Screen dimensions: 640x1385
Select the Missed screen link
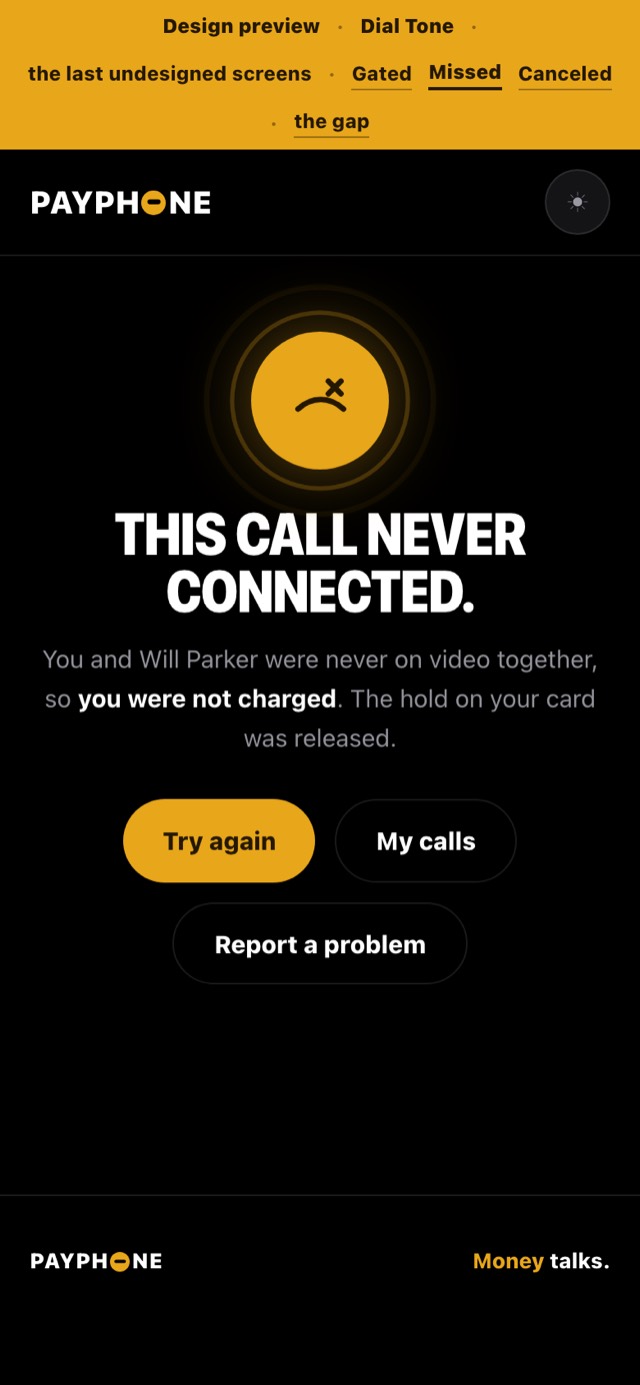465,73
